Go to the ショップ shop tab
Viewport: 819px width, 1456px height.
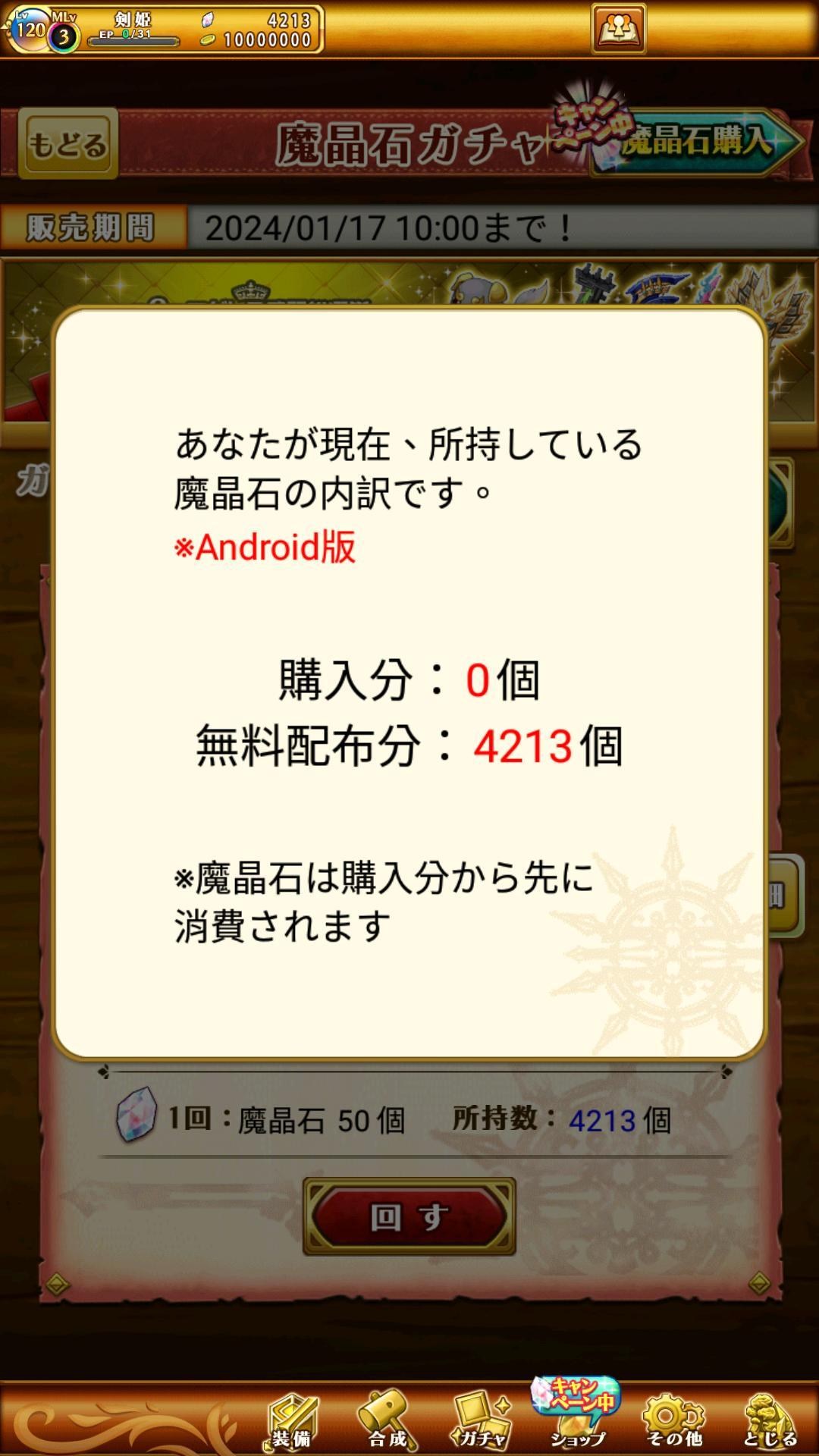(578, 1417)
